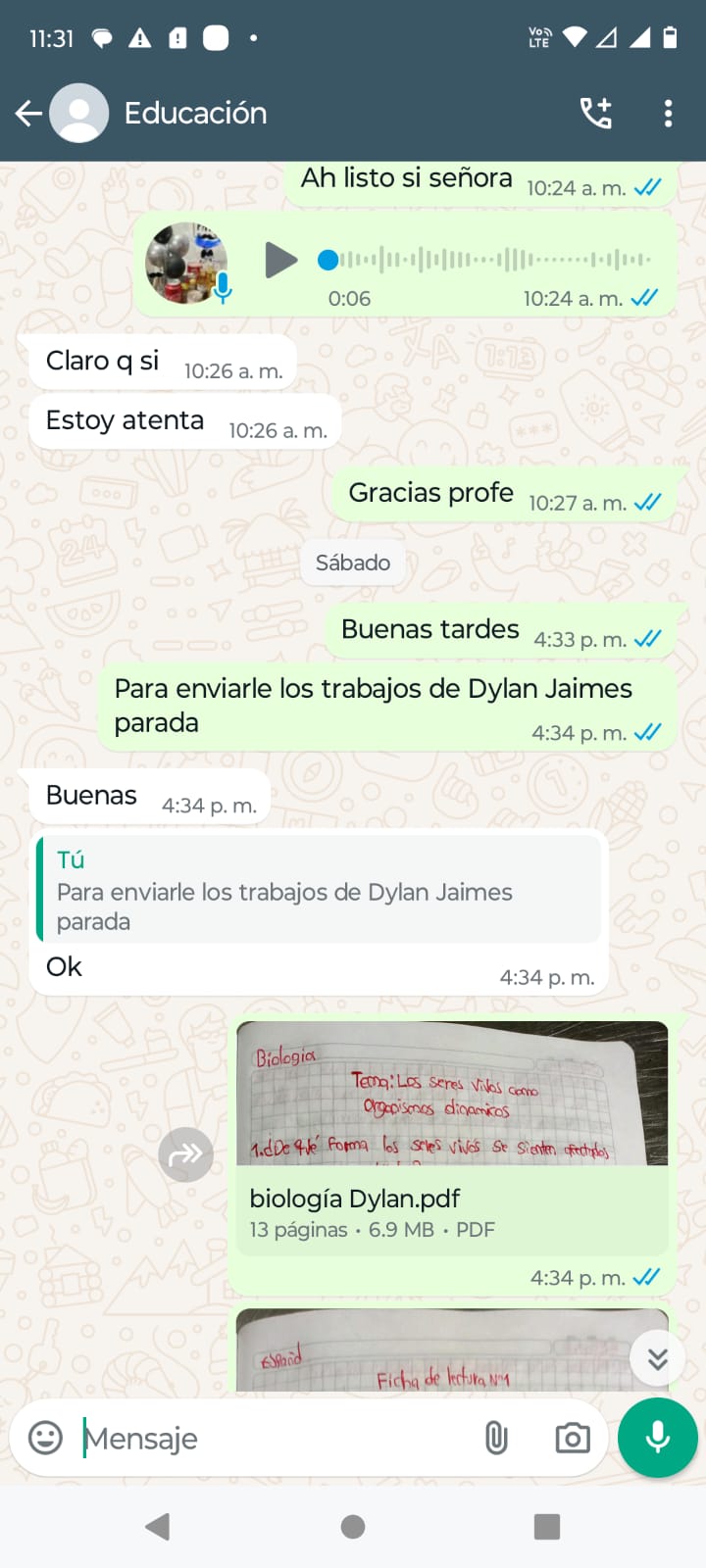The height and width of the screenshot is (1568, 706).
Task: Forward the biología Dylan.pdf file
Action: pos(185,1155)
